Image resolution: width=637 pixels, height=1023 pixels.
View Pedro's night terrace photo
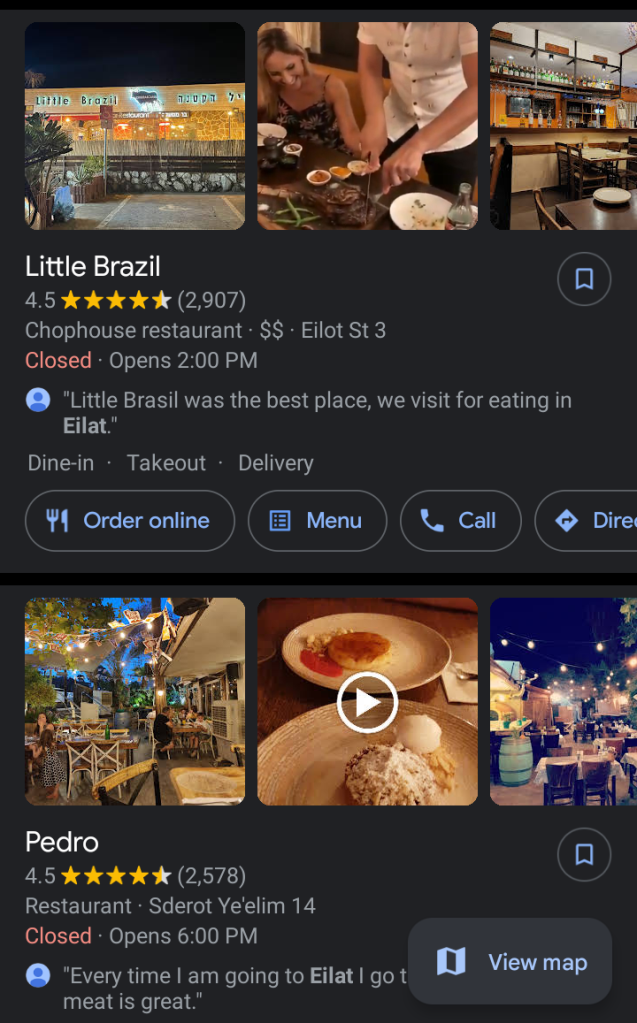click(x=563, y=702)
